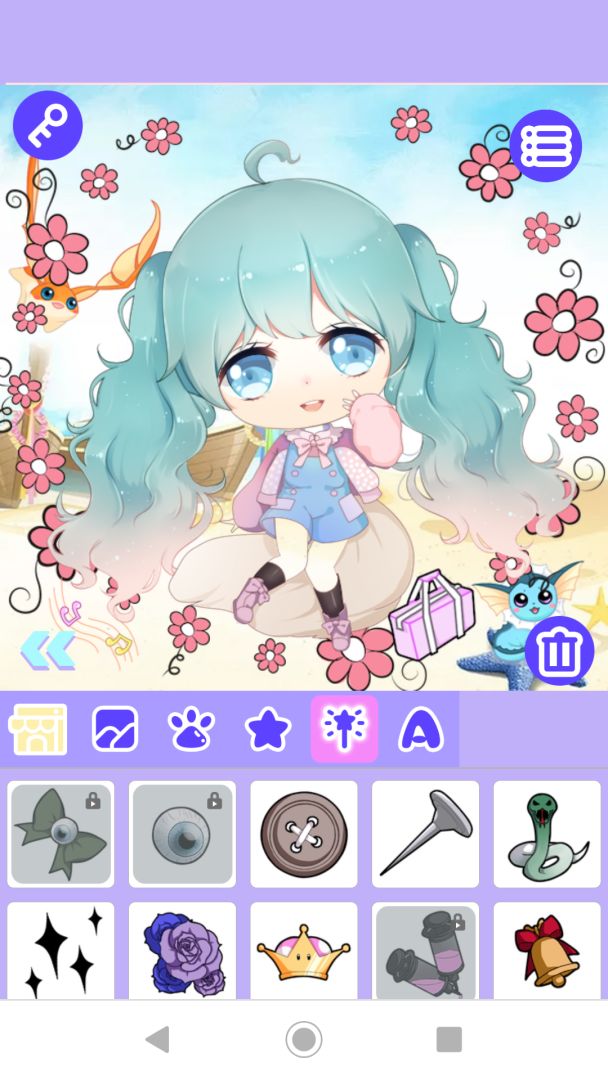The width and height of the screenshot is (608, 1080).
Task: Add the metal nail sticker
Action: 426,834
